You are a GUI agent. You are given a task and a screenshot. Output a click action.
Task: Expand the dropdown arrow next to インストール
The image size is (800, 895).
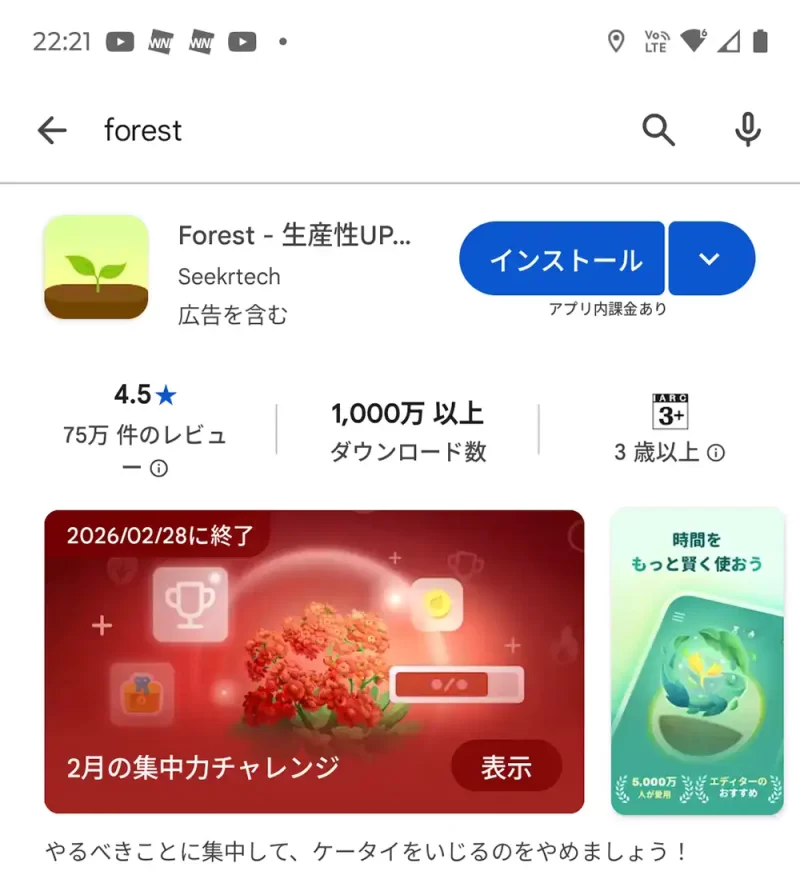(711, 258)
